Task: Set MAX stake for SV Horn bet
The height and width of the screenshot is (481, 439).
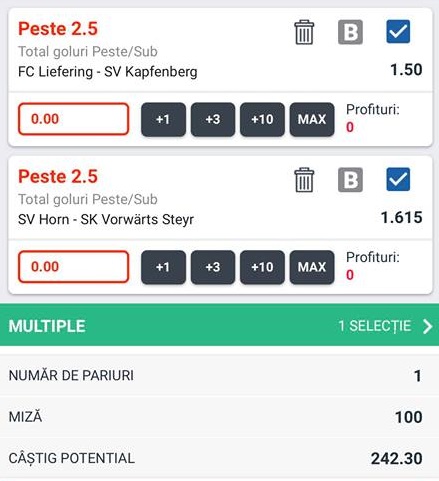Action: pos(312,267)
